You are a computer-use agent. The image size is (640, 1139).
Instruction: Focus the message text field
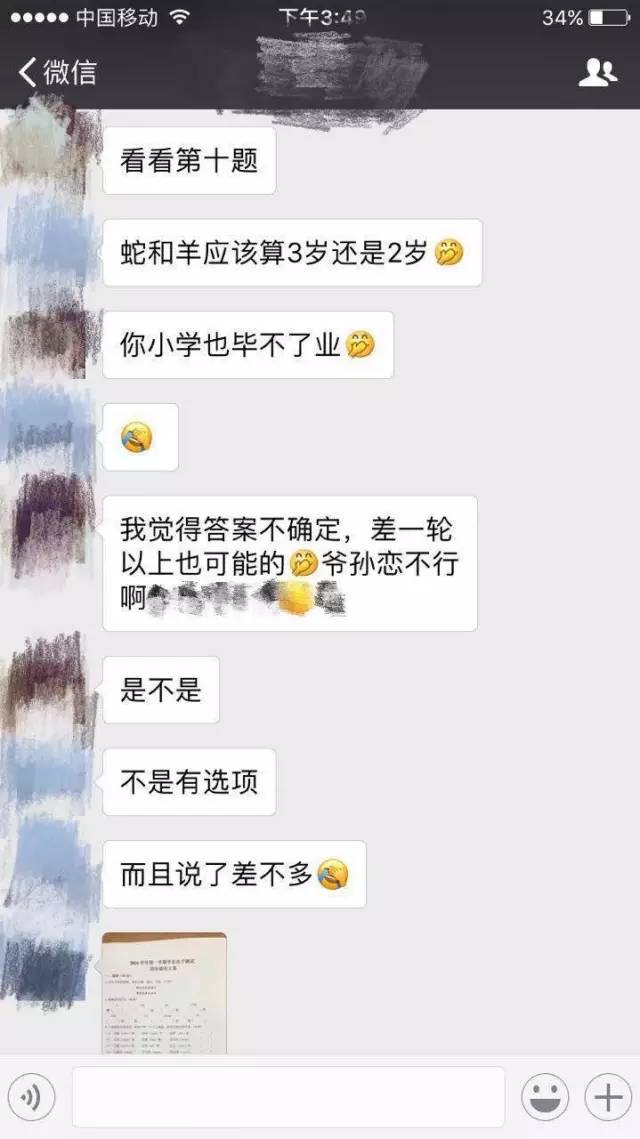[288, 1097]
